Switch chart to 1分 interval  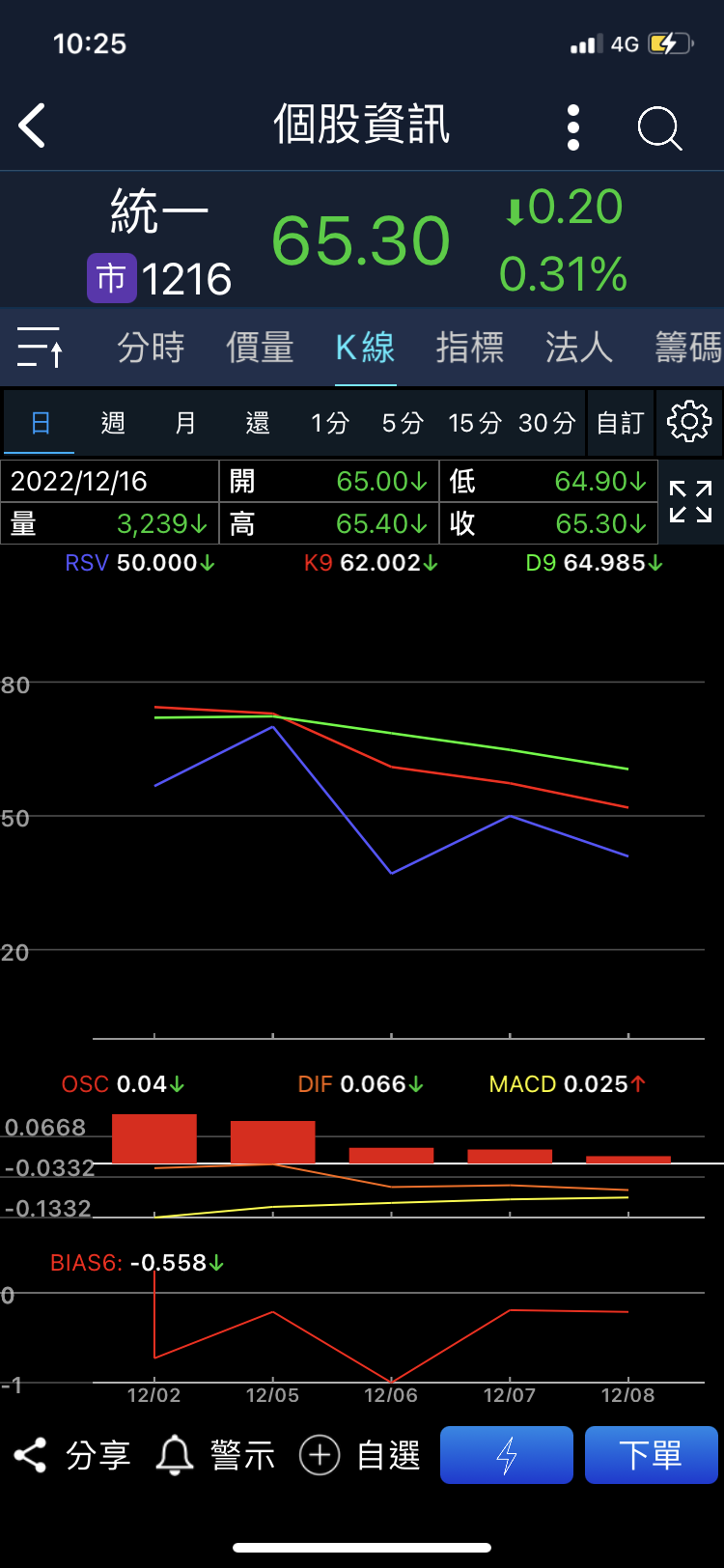(x=329, y=423)
